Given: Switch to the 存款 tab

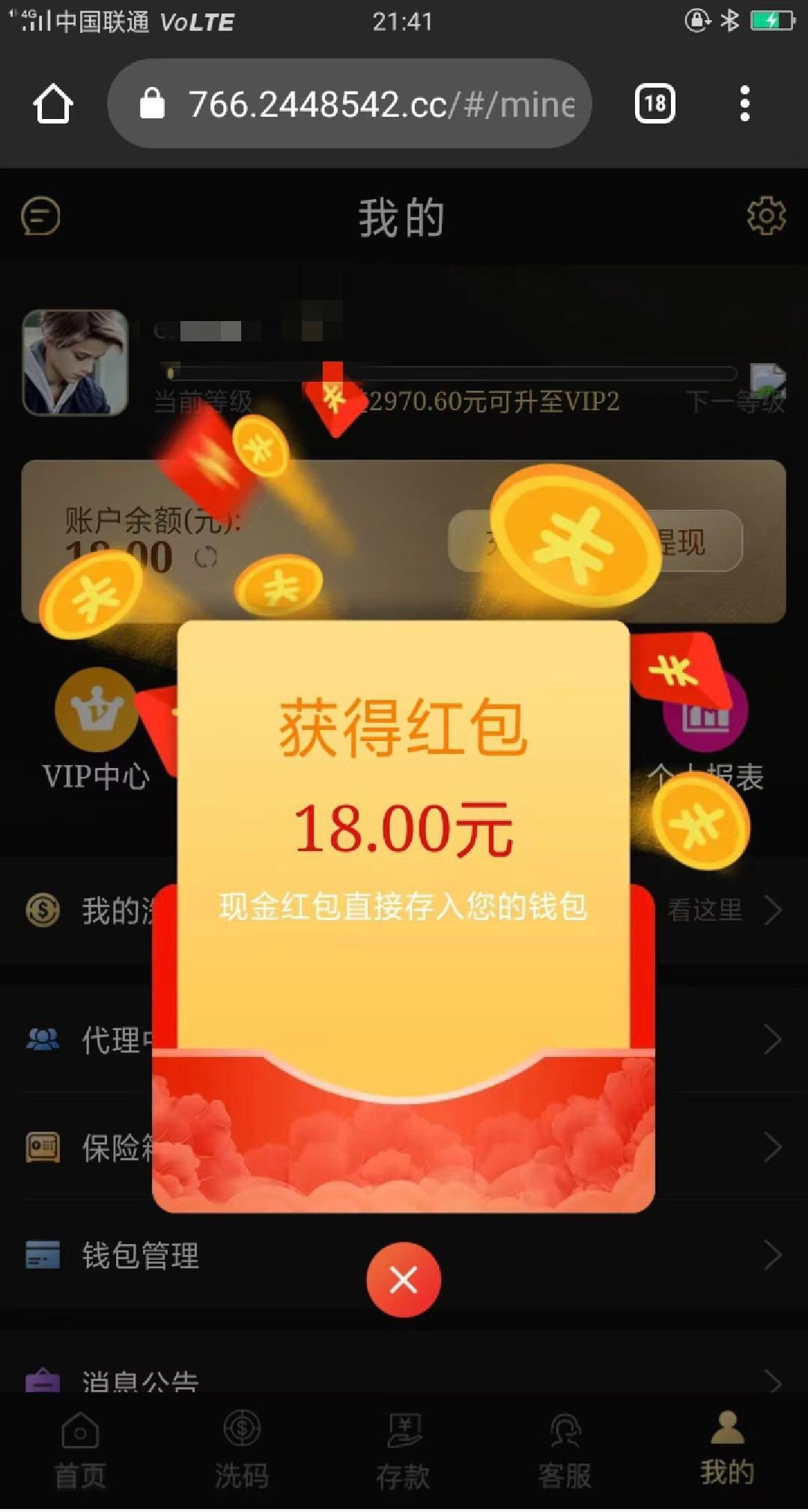Looking at the screenshot, I should (x=403, y=1450).
